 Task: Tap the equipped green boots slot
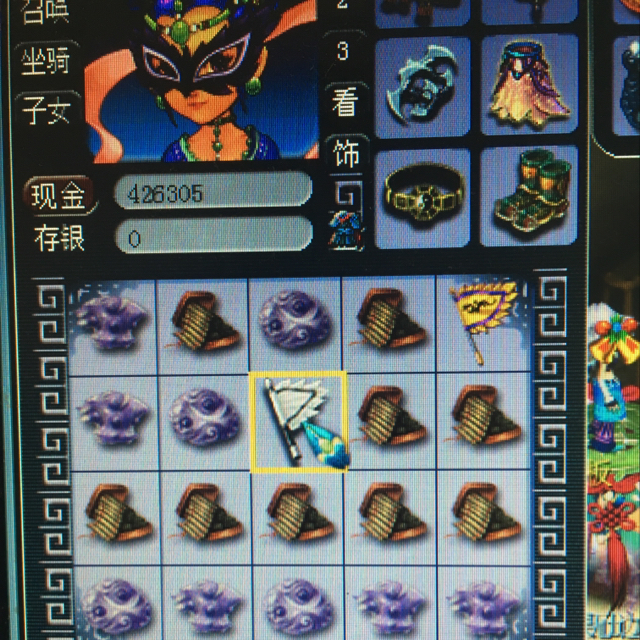tap(528, 196)
